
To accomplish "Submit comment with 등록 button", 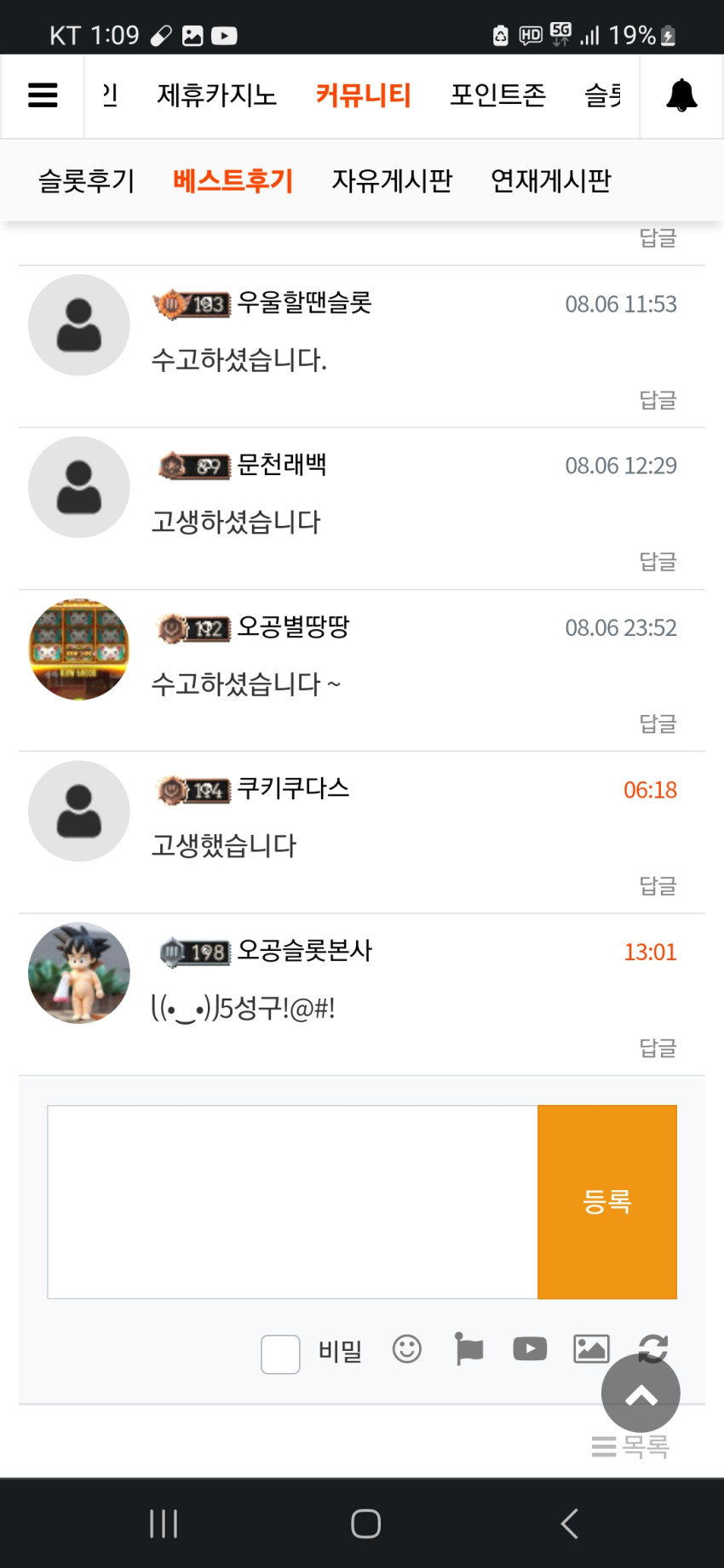I will pos(607,1202).
